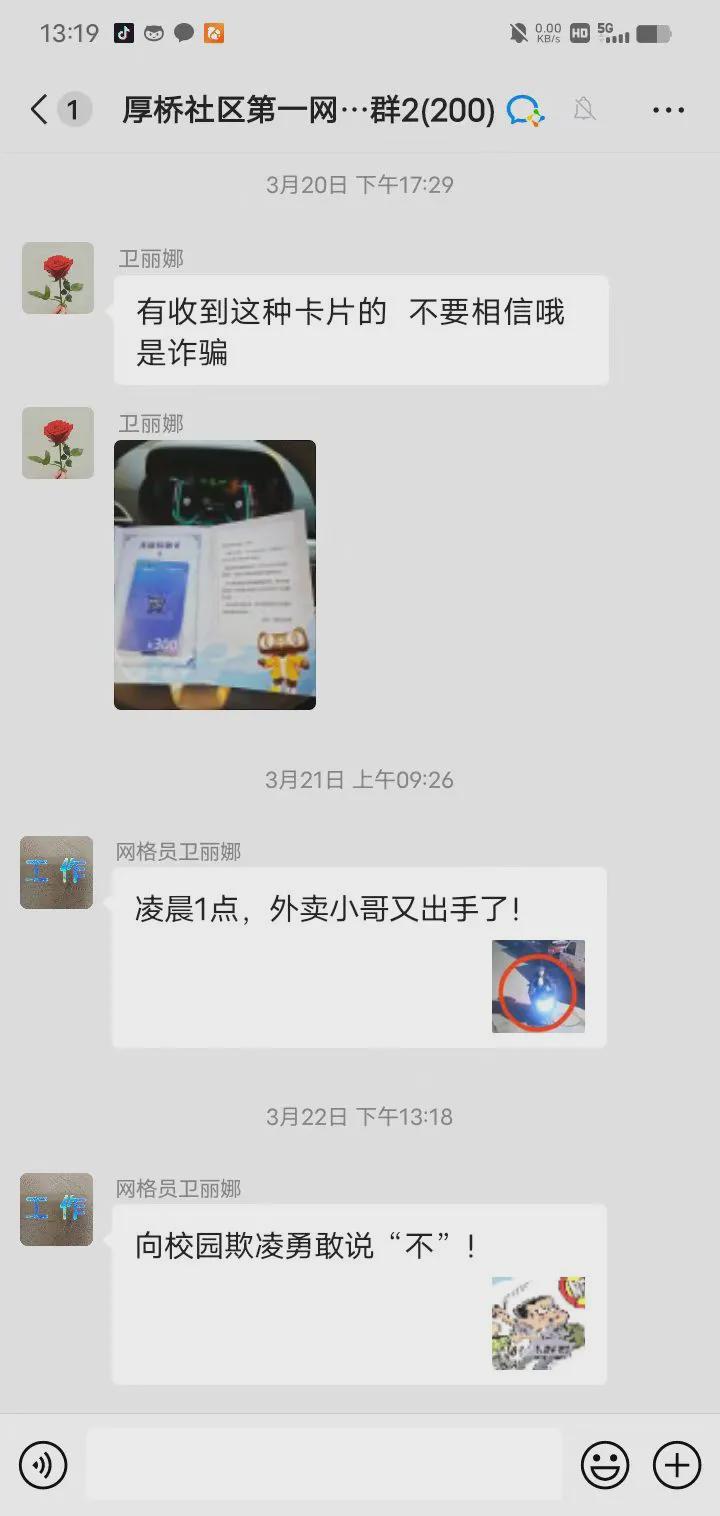The width and height of the screenshot is (720, 1516).
Task: Open the group chat overflow menu
Action: (x=668, y=110)
